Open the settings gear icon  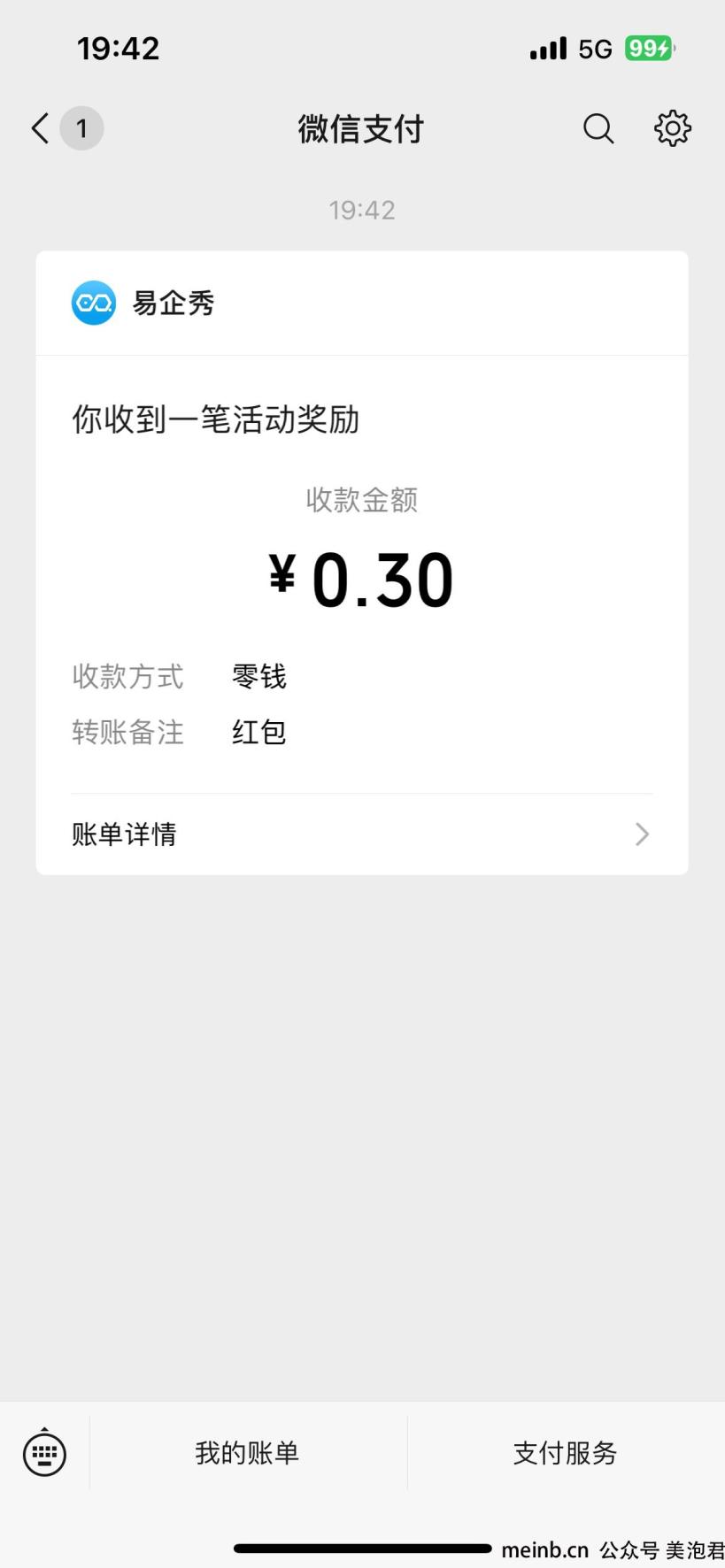(x=673, y=129)
